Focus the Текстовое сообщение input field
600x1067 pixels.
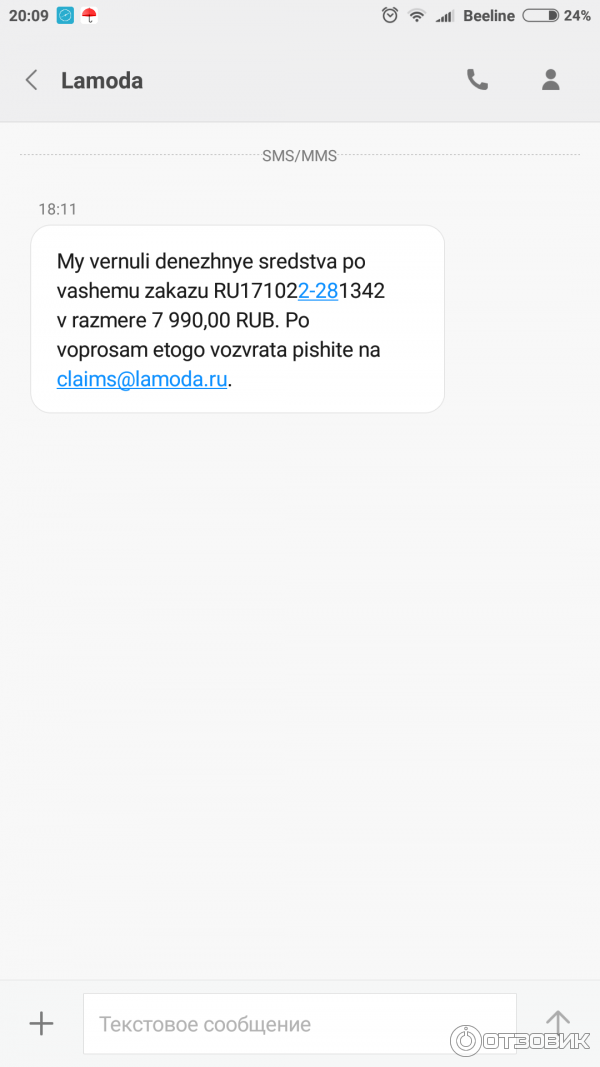300,1023
